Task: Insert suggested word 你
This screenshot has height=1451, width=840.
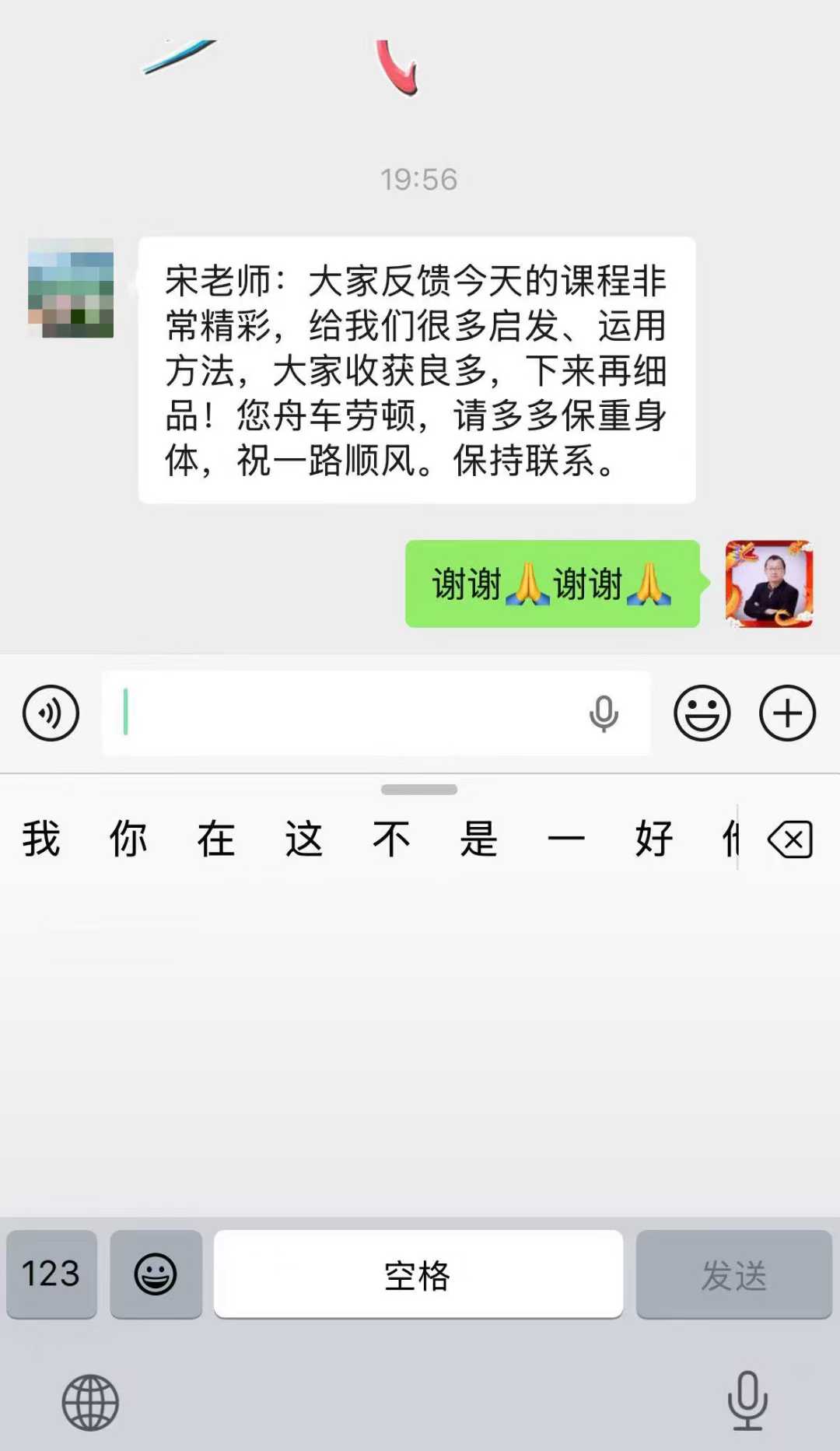Action: 128,839
